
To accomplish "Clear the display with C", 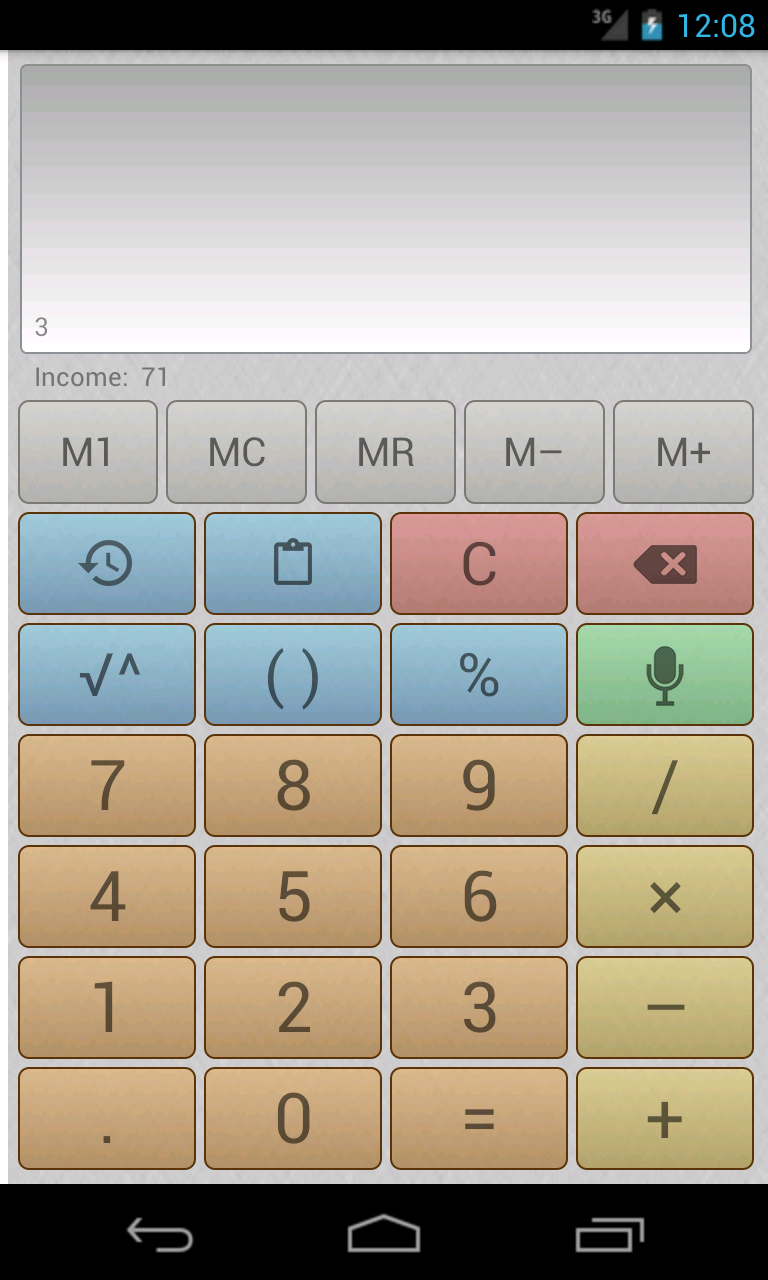I will coord(479,564).
